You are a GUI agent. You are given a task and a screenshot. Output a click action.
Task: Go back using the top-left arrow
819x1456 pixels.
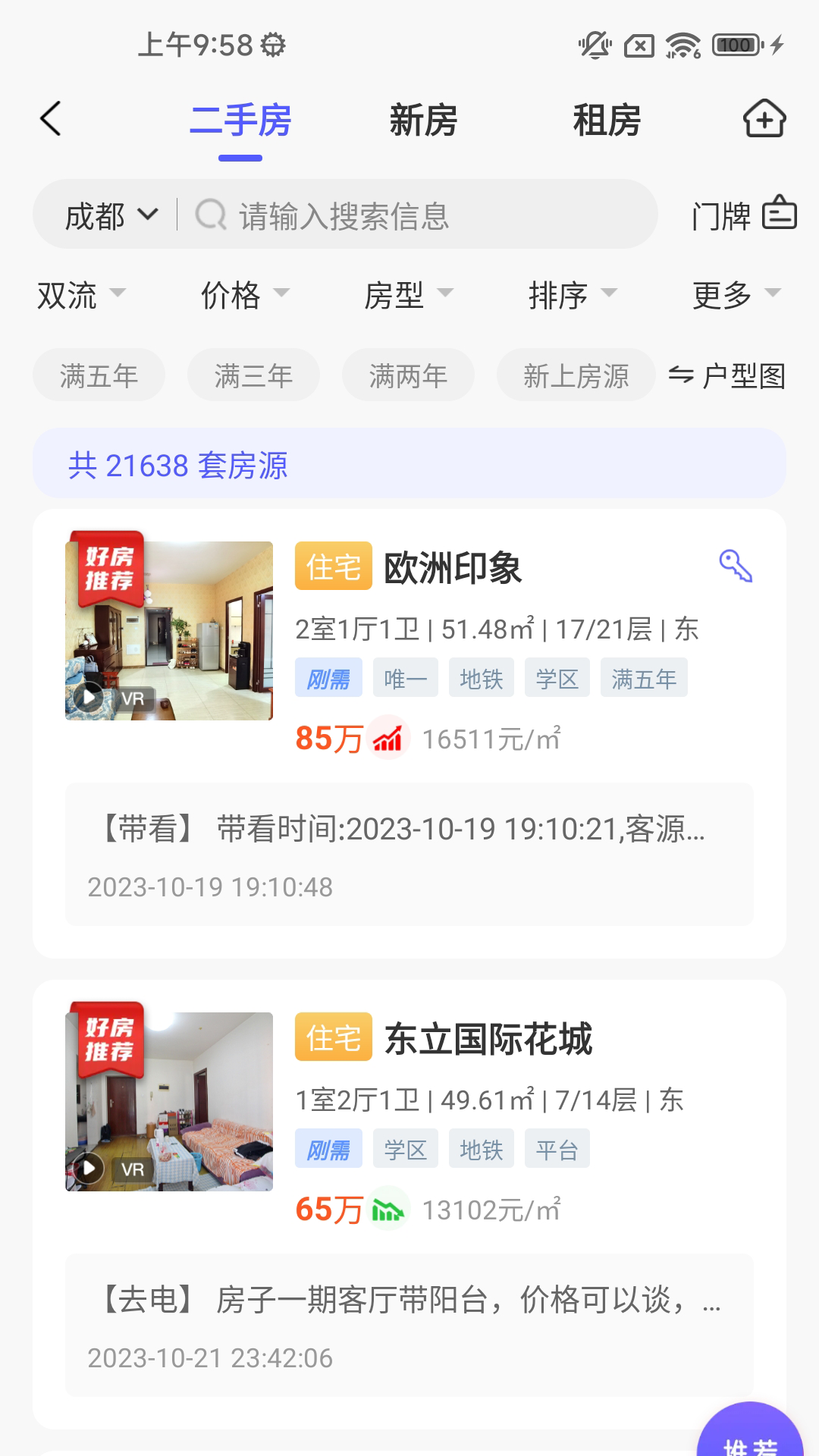pos(51,119)
